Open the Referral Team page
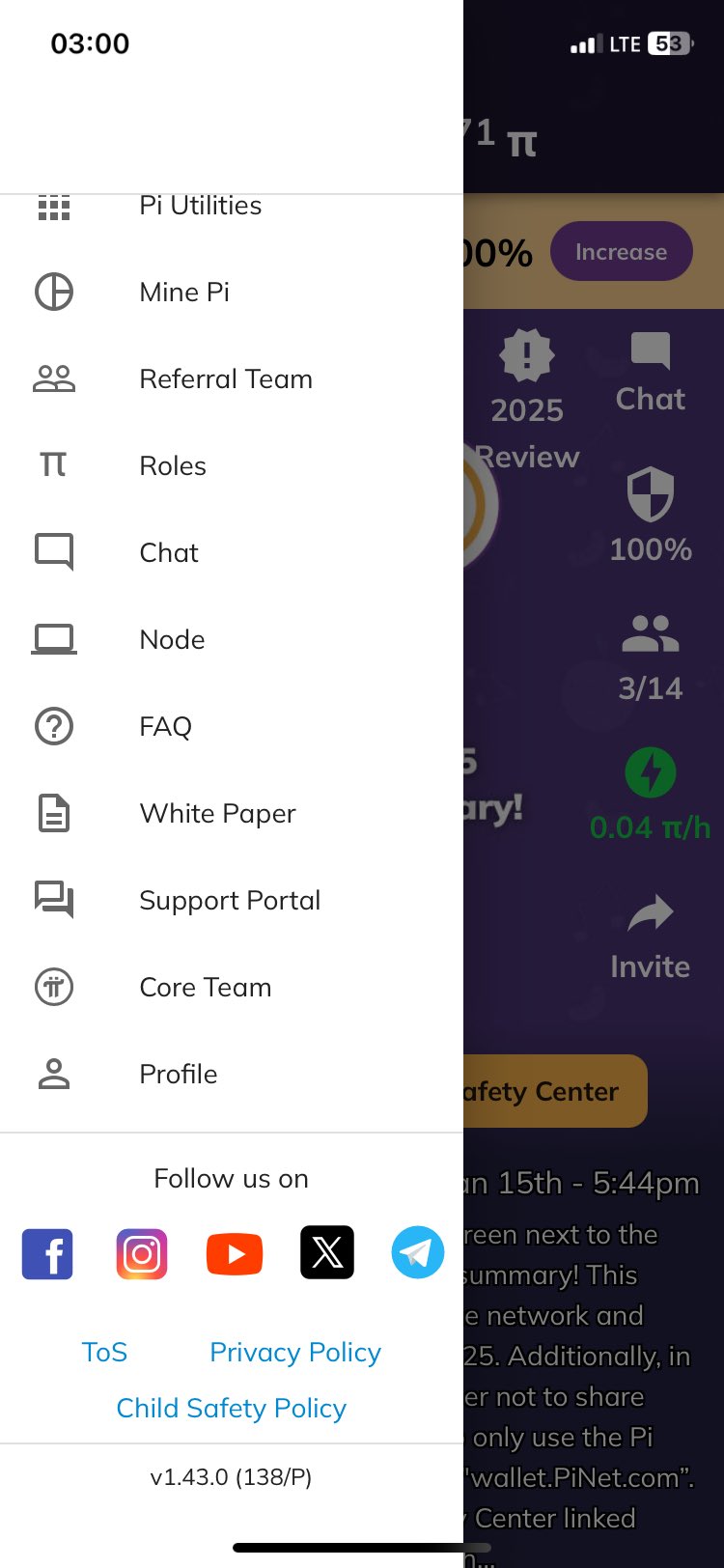This screenshot has width=724, height=1568. point(226,378)
